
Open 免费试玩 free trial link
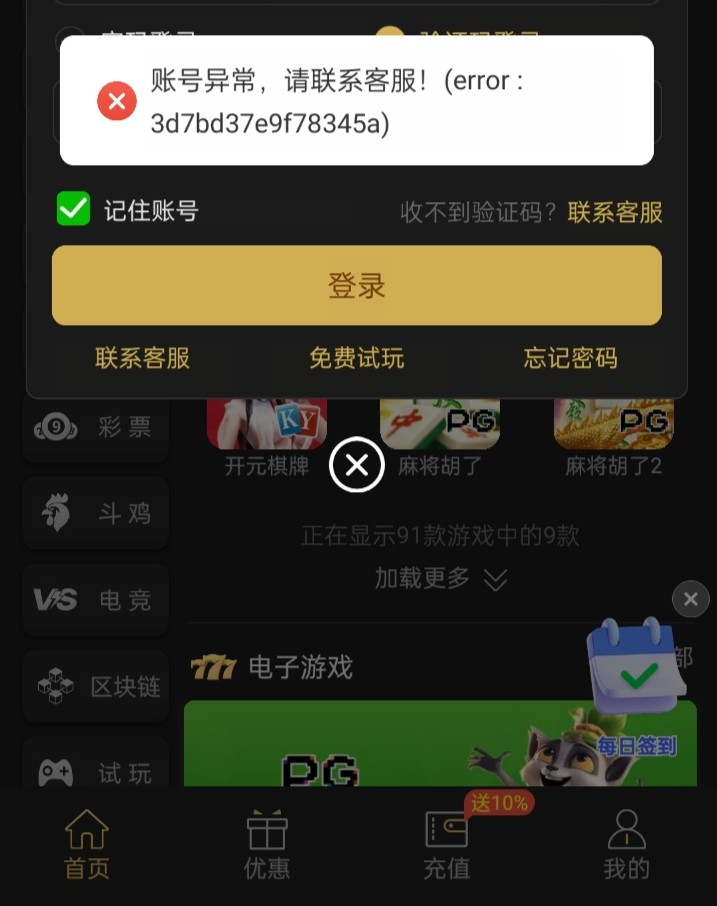point(357,358)
